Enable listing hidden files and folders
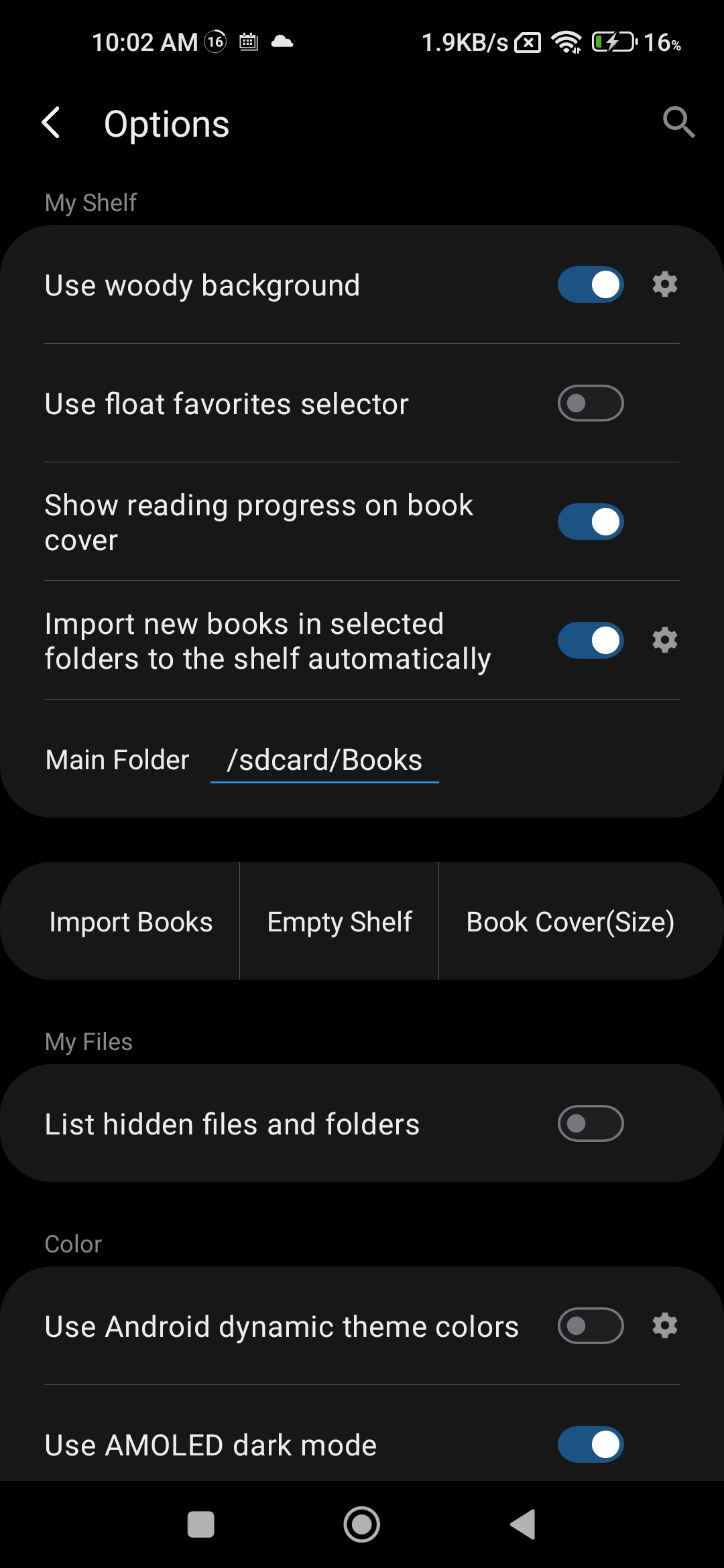 pyautogui.click(x=591, y=1124)
